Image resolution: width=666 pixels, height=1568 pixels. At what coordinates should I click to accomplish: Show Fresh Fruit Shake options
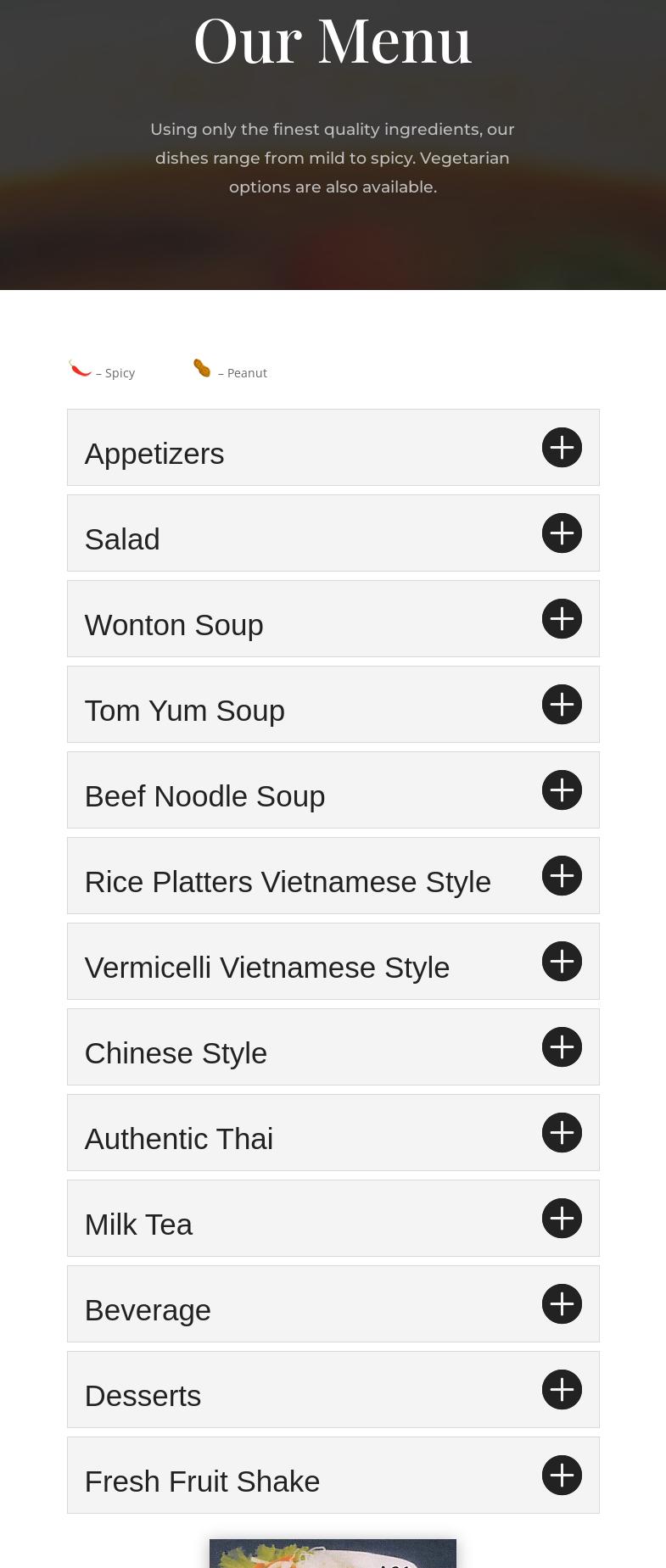[562, 1476]
